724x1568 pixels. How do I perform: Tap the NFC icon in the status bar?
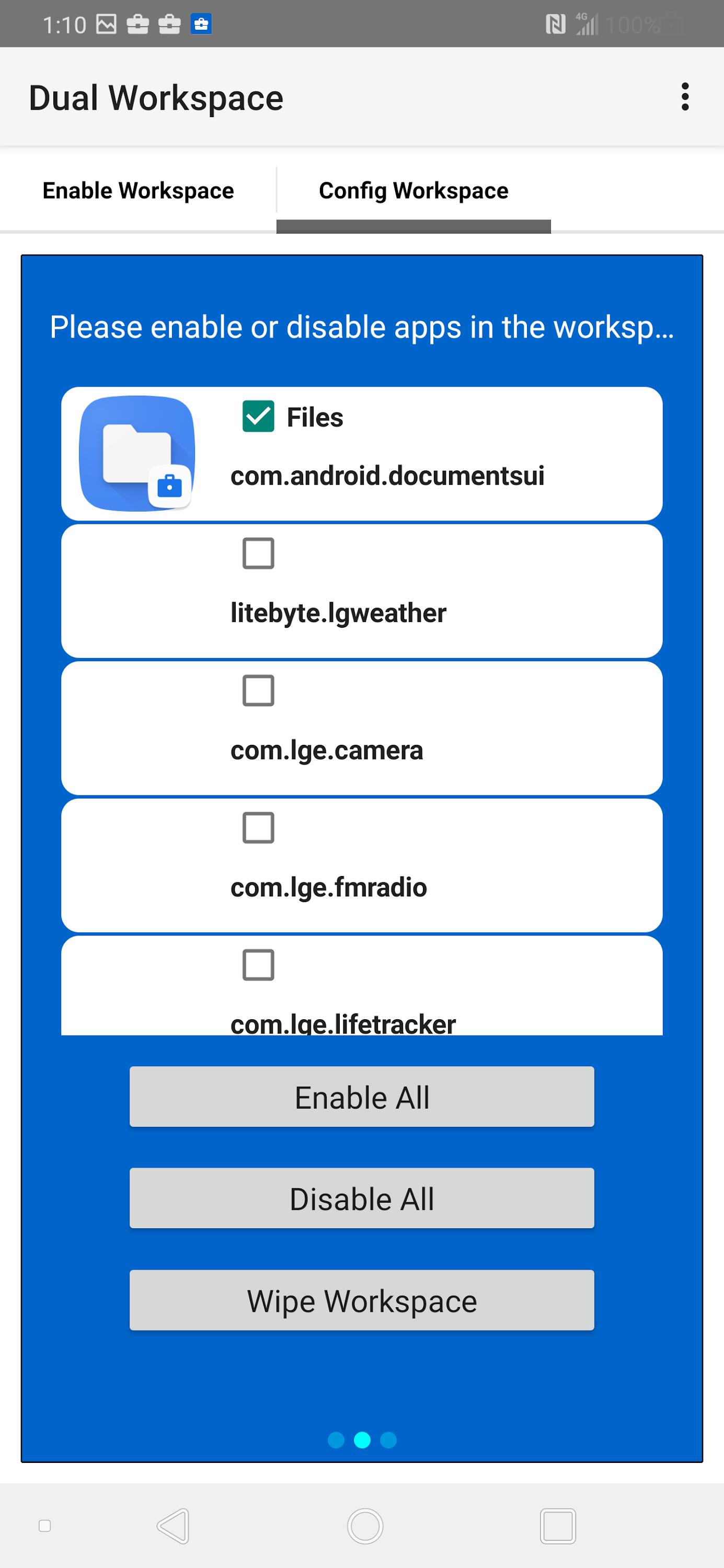point(556,25)
